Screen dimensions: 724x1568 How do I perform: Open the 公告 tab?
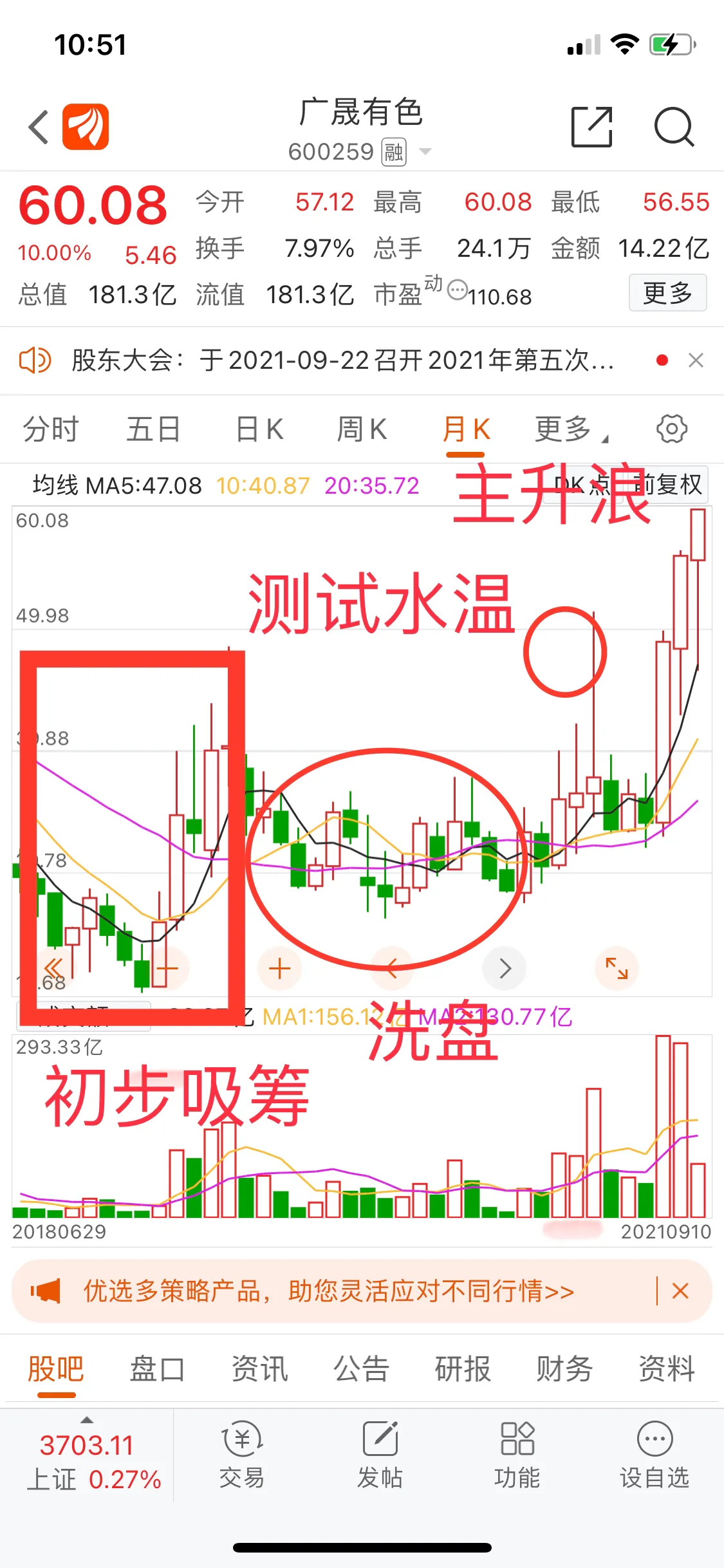coord(361,1369)
